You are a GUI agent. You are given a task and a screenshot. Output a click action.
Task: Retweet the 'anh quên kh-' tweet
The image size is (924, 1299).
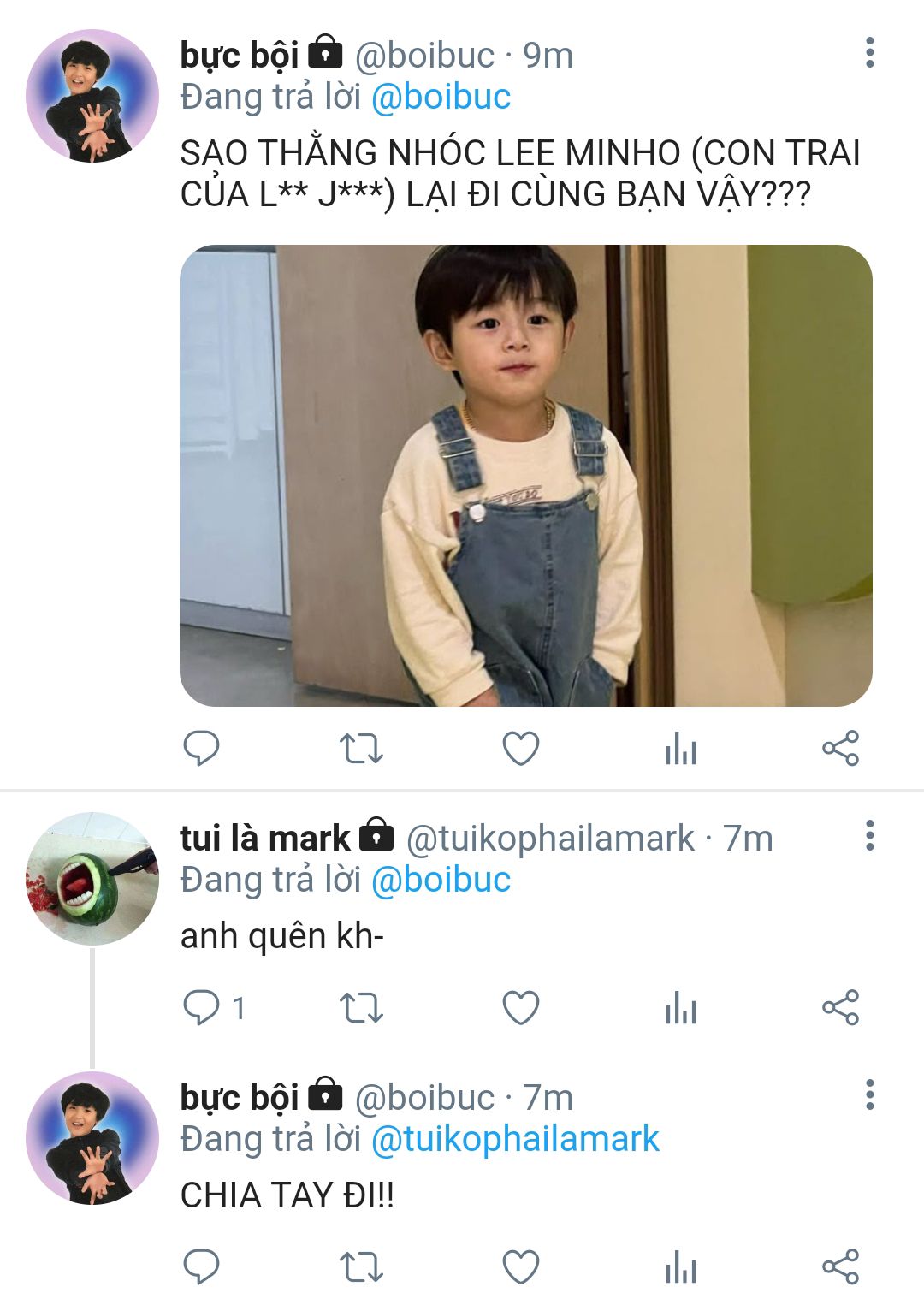[x=361, y=1007]
